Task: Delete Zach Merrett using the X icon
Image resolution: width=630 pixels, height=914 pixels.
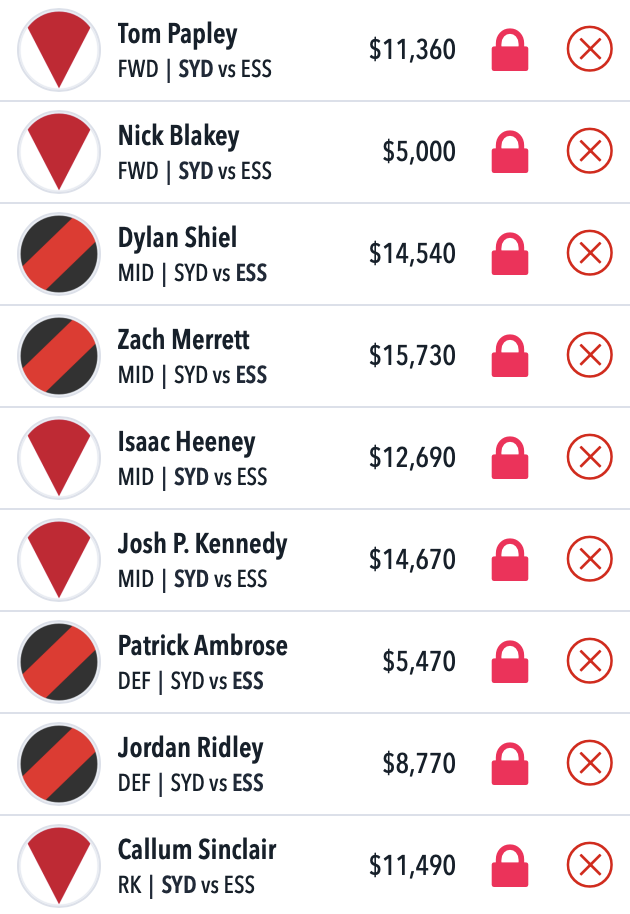Action: (589, 356)
